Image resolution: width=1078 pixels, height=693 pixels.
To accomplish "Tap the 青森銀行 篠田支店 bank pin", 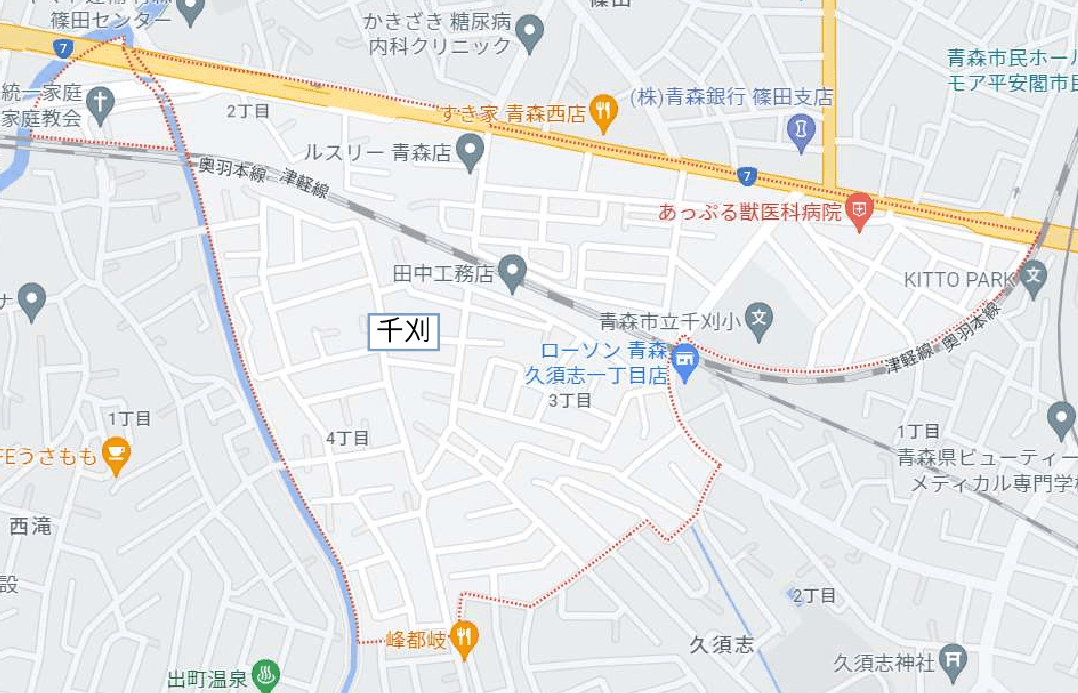I will tap(802, 130).
